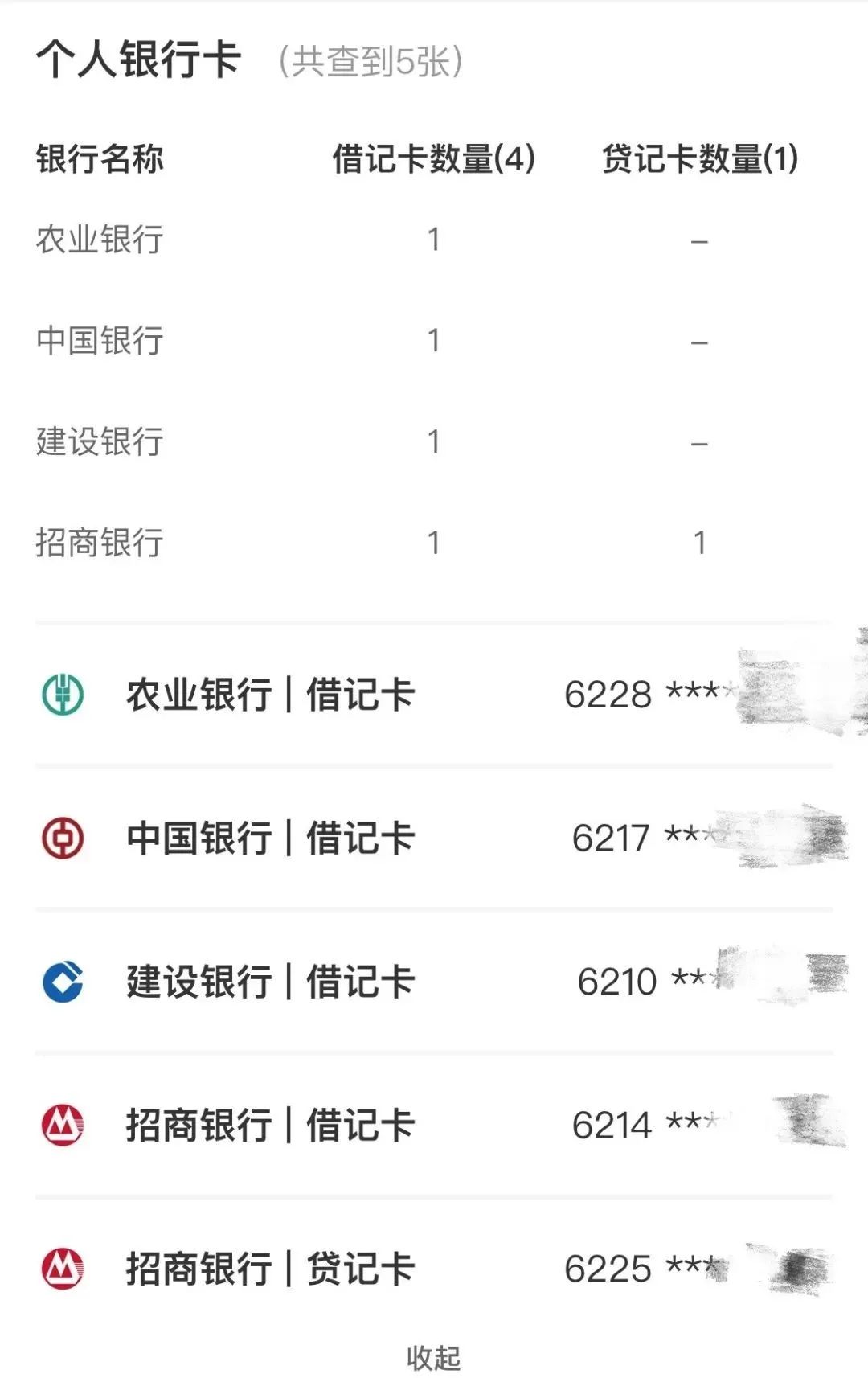Tap the Construction Bank shield icon

click(x=64, y=981)
